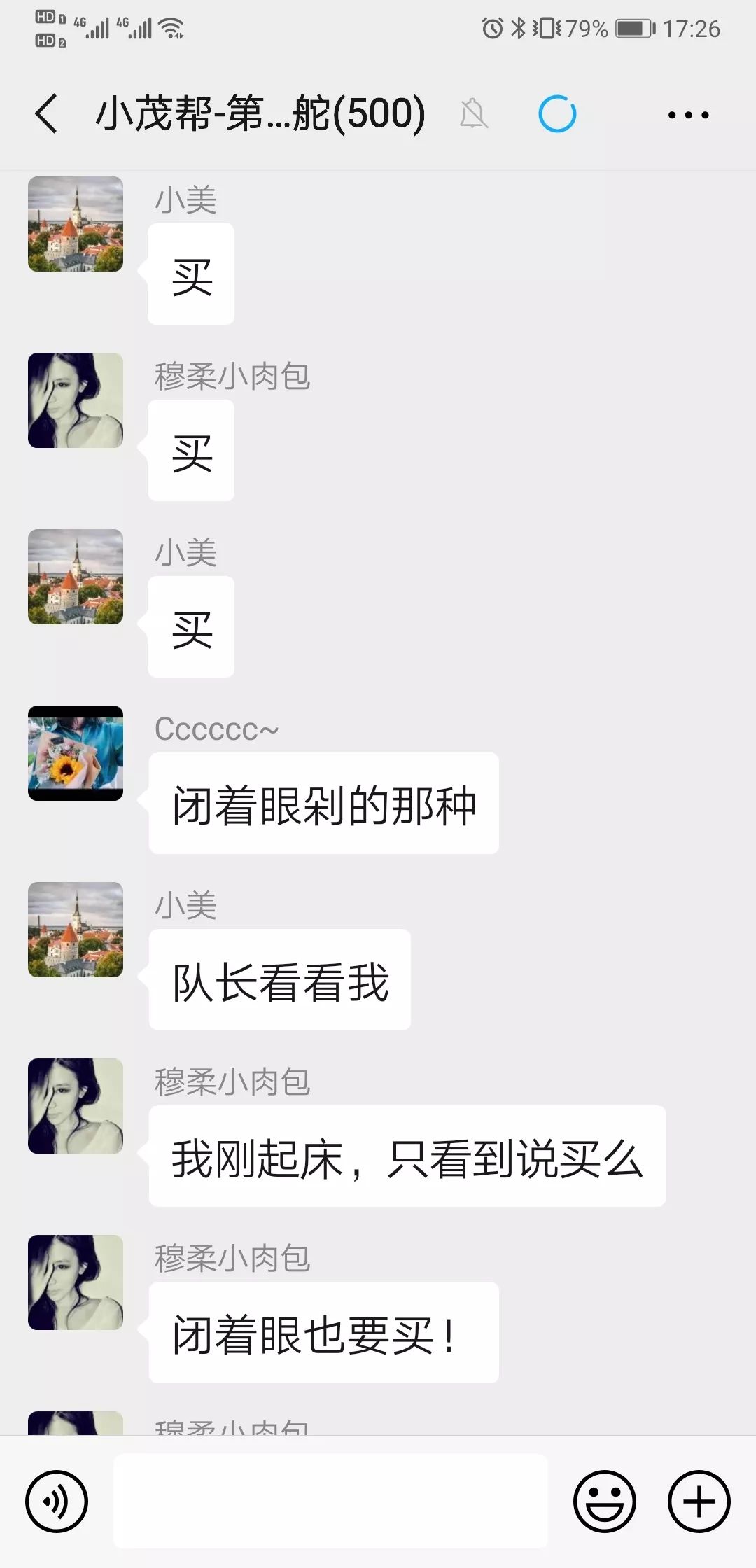
Task: Tap the message input field
Action: pyautogui.click(x=330, y=1501)
